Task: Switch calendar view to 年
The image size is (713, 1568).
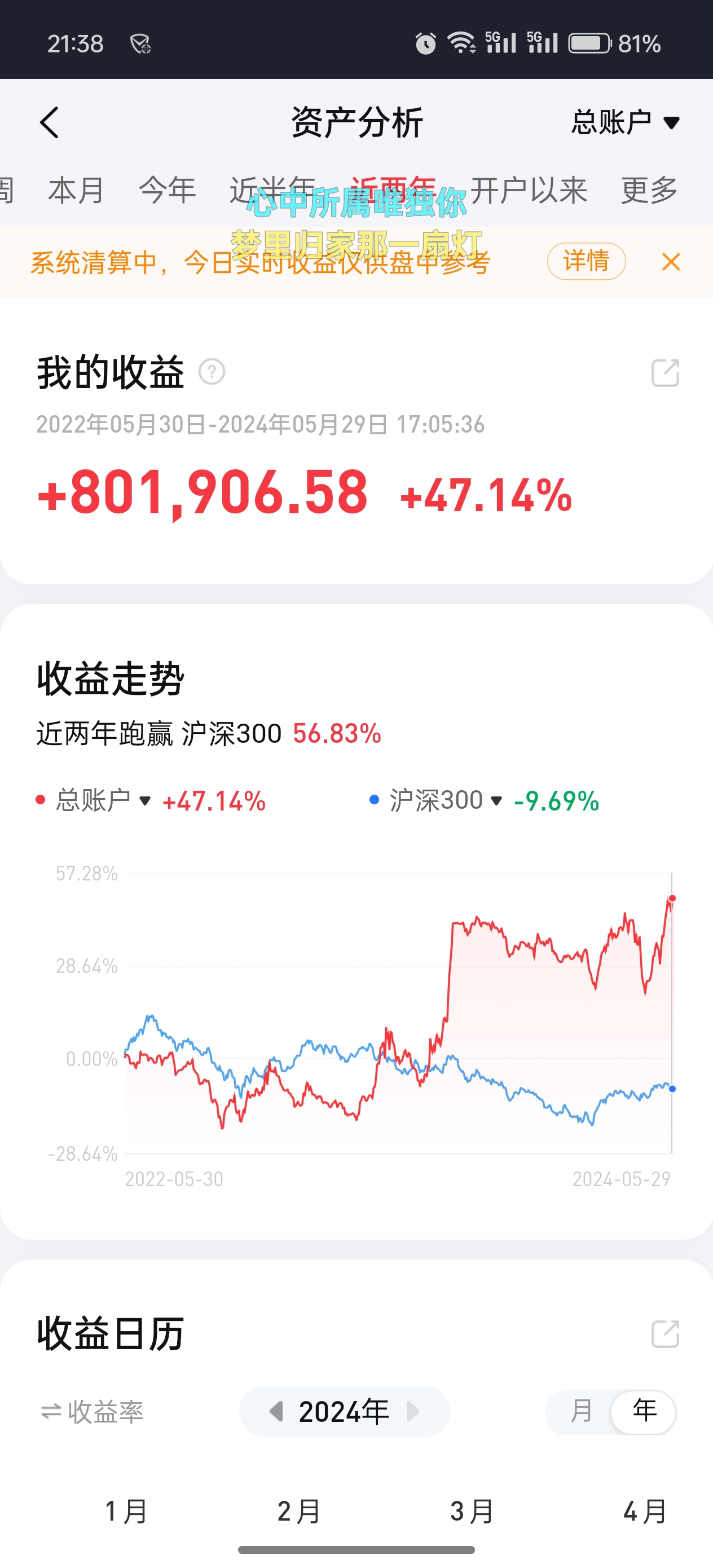Action: [x=644, y=1411]
